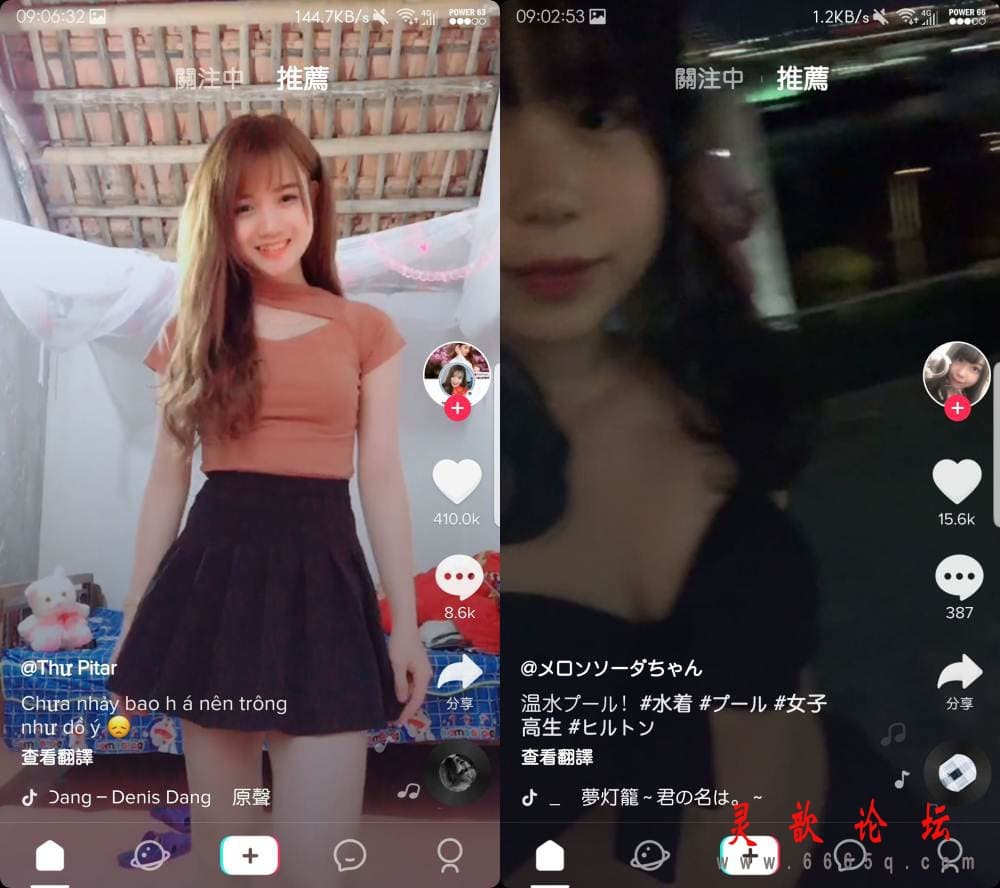Share メロンソーダちゃん's video
The height and width of the screenshot is (888, 1000).
pos(958,672)
